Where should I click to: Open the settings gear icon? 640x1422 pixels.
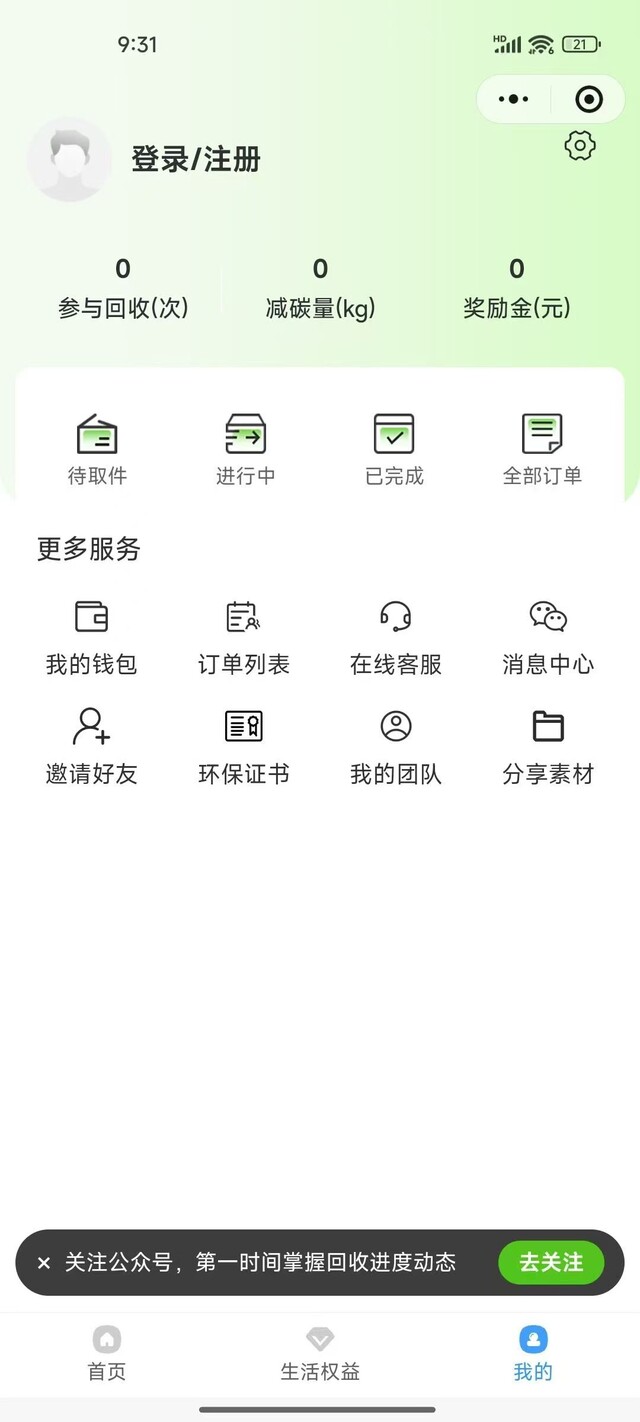(x=580, y=146)
